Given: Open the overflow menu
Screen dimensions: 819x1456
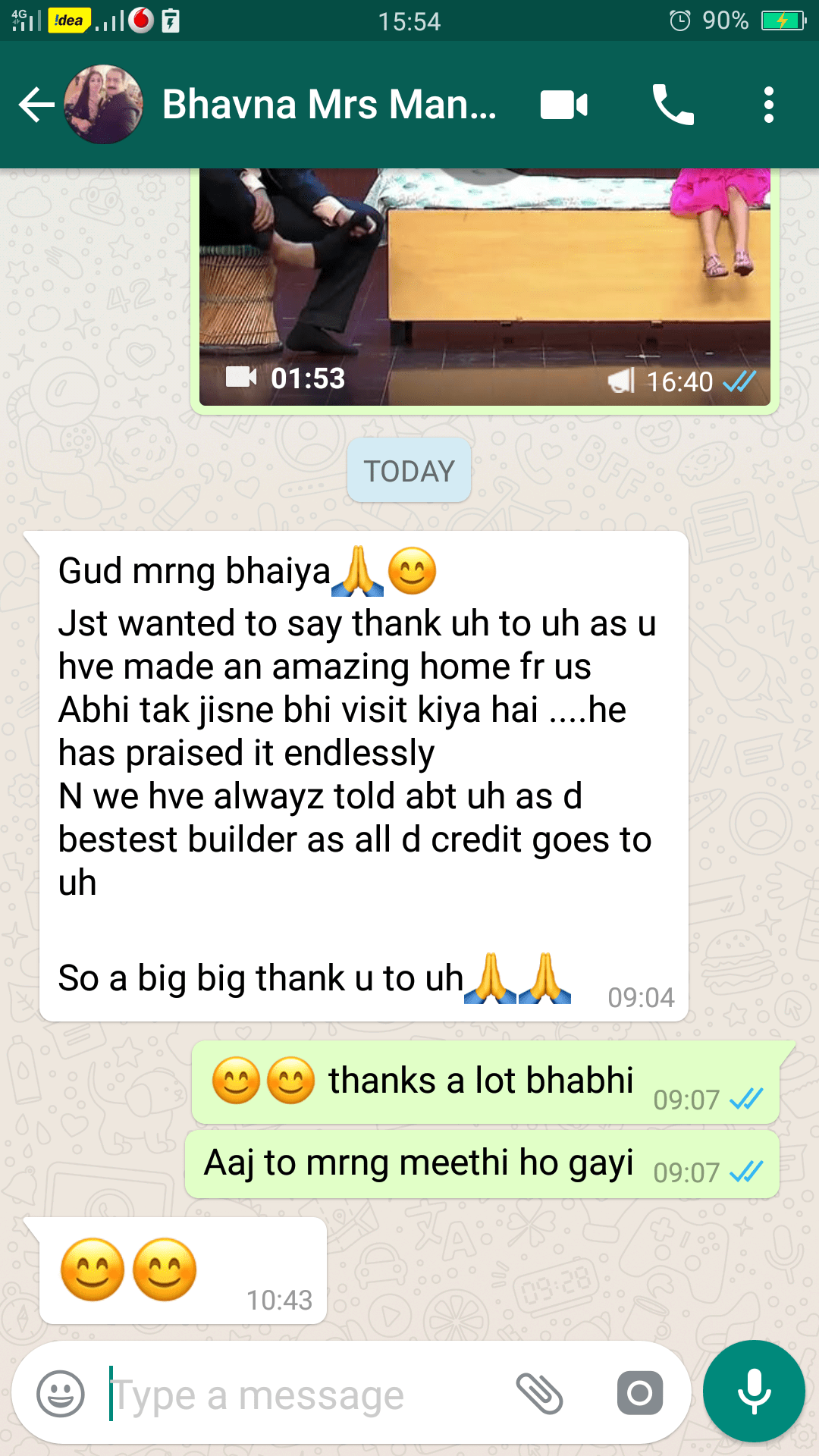Looking at the screenshot, I should [768, 105].
